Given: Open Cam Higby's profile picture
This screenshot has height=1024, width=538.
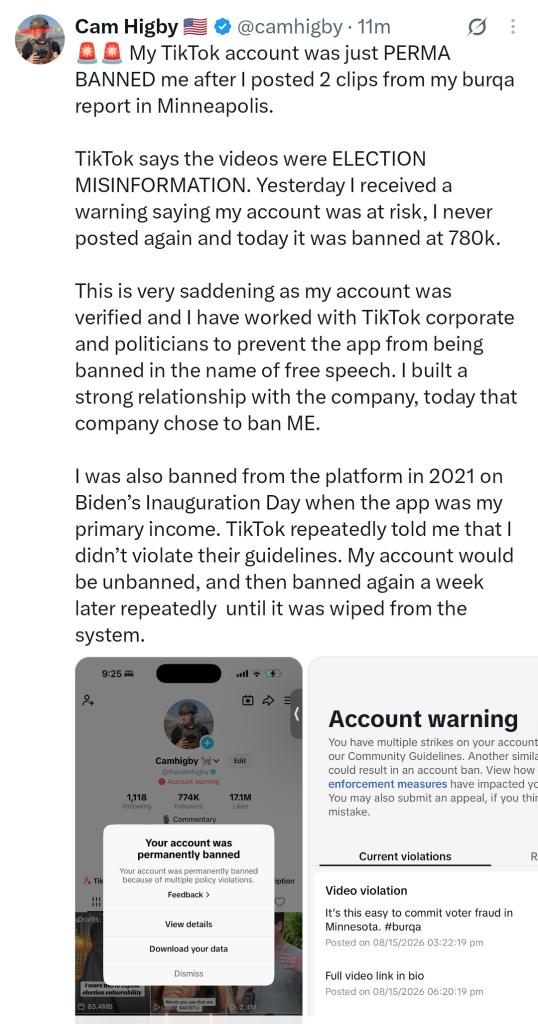Looking at the screenshot, I should [40, 39].
